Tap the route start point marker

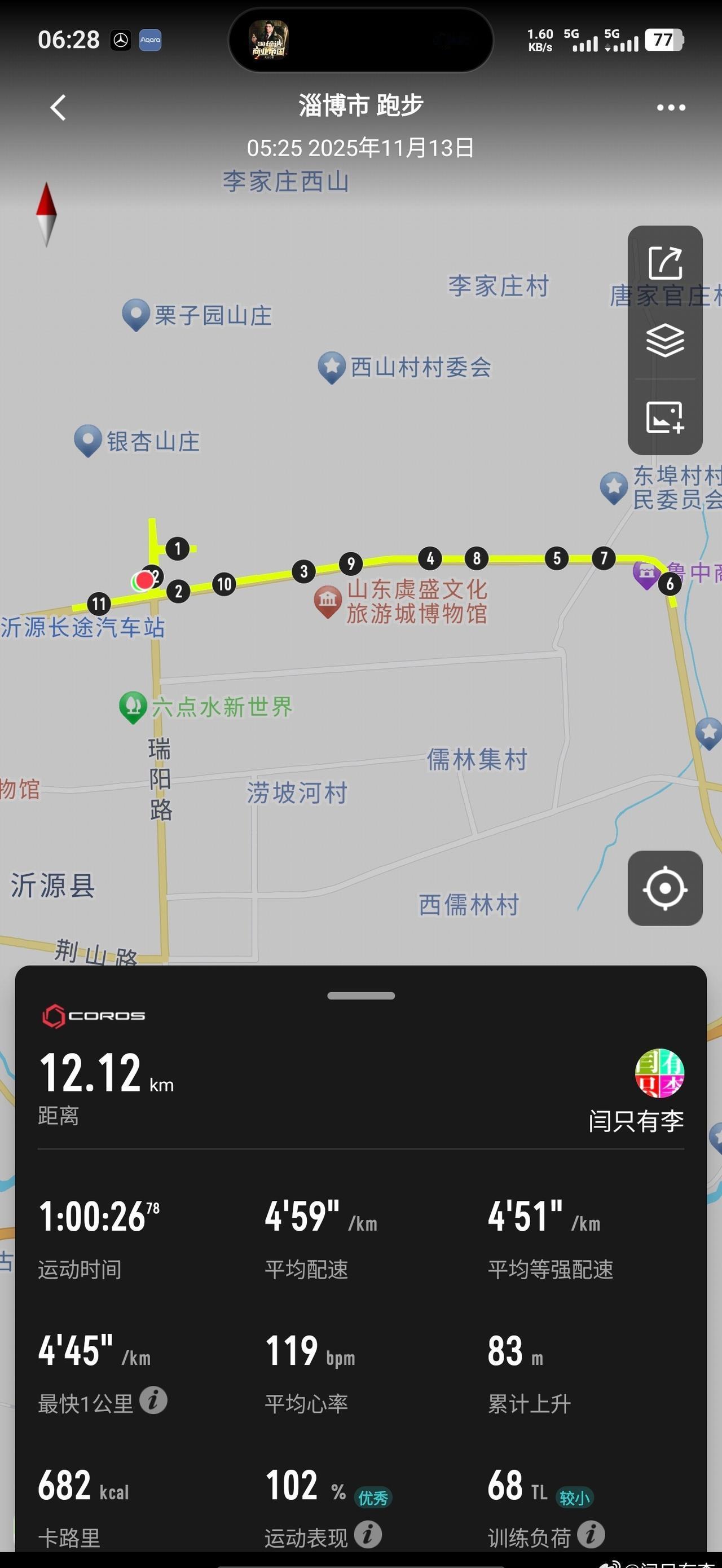tap(144, 581)
